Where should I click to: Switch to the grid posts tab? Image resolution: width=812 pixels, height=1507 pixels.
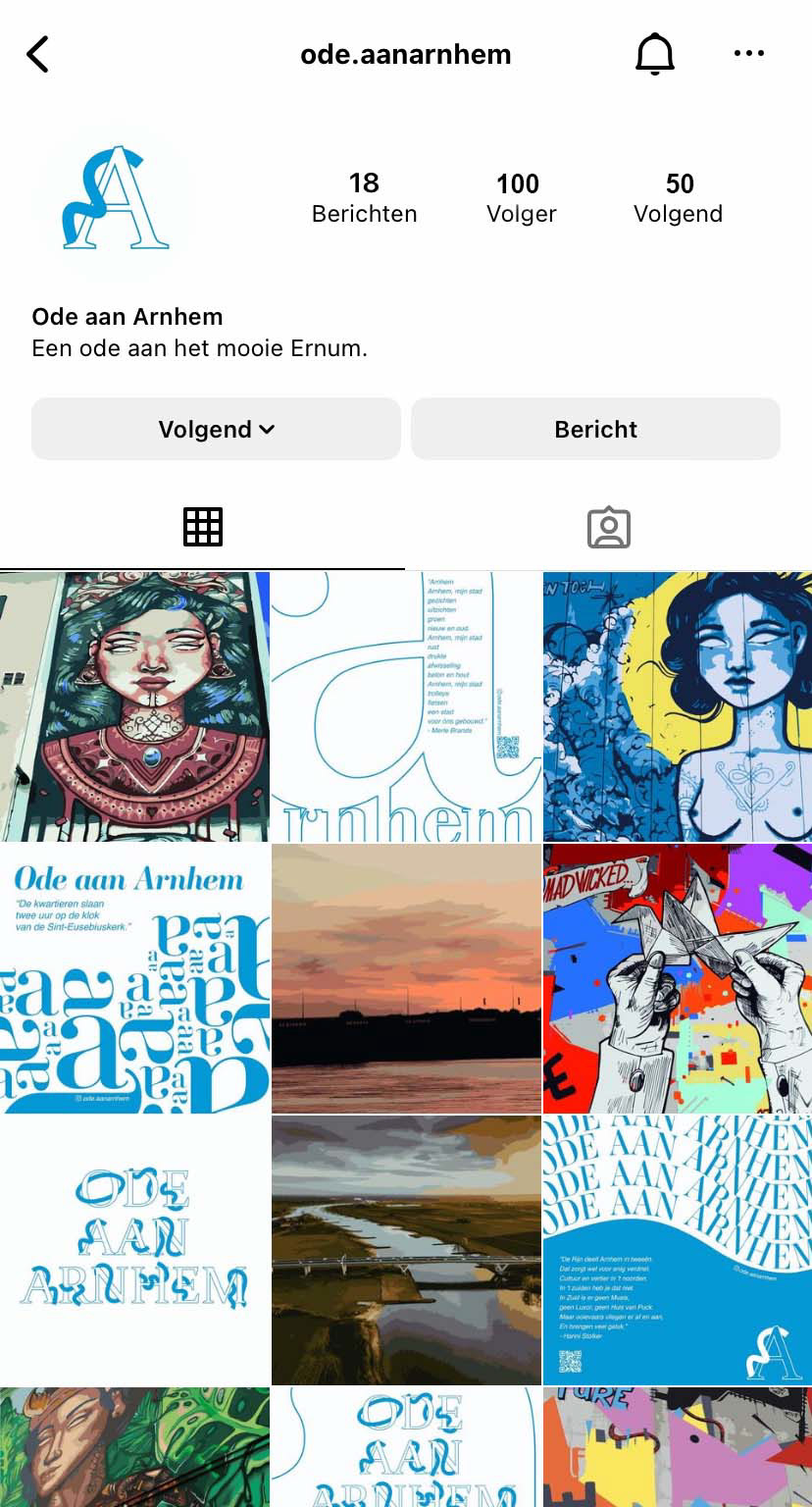pos(203,527)
